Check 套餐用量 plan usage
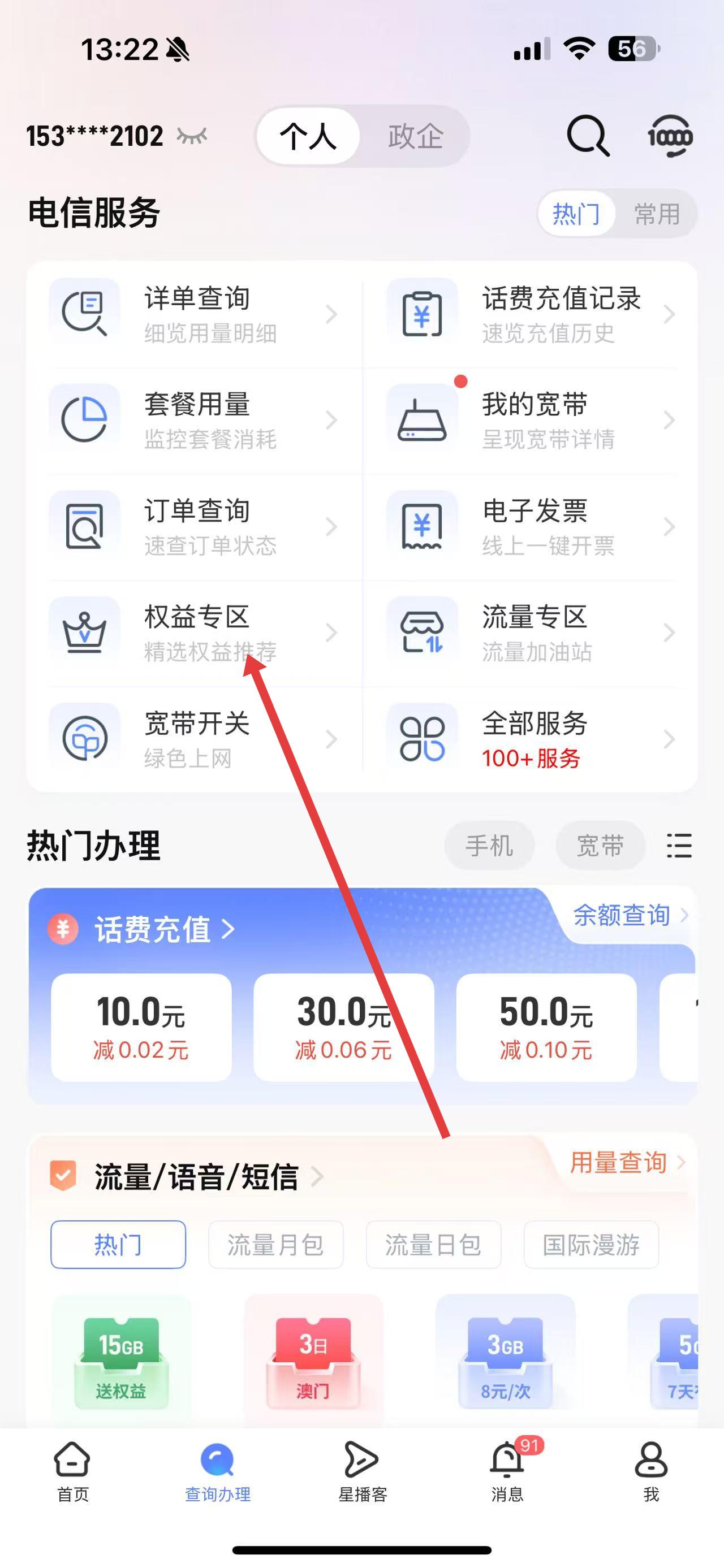 click(195, 420)
